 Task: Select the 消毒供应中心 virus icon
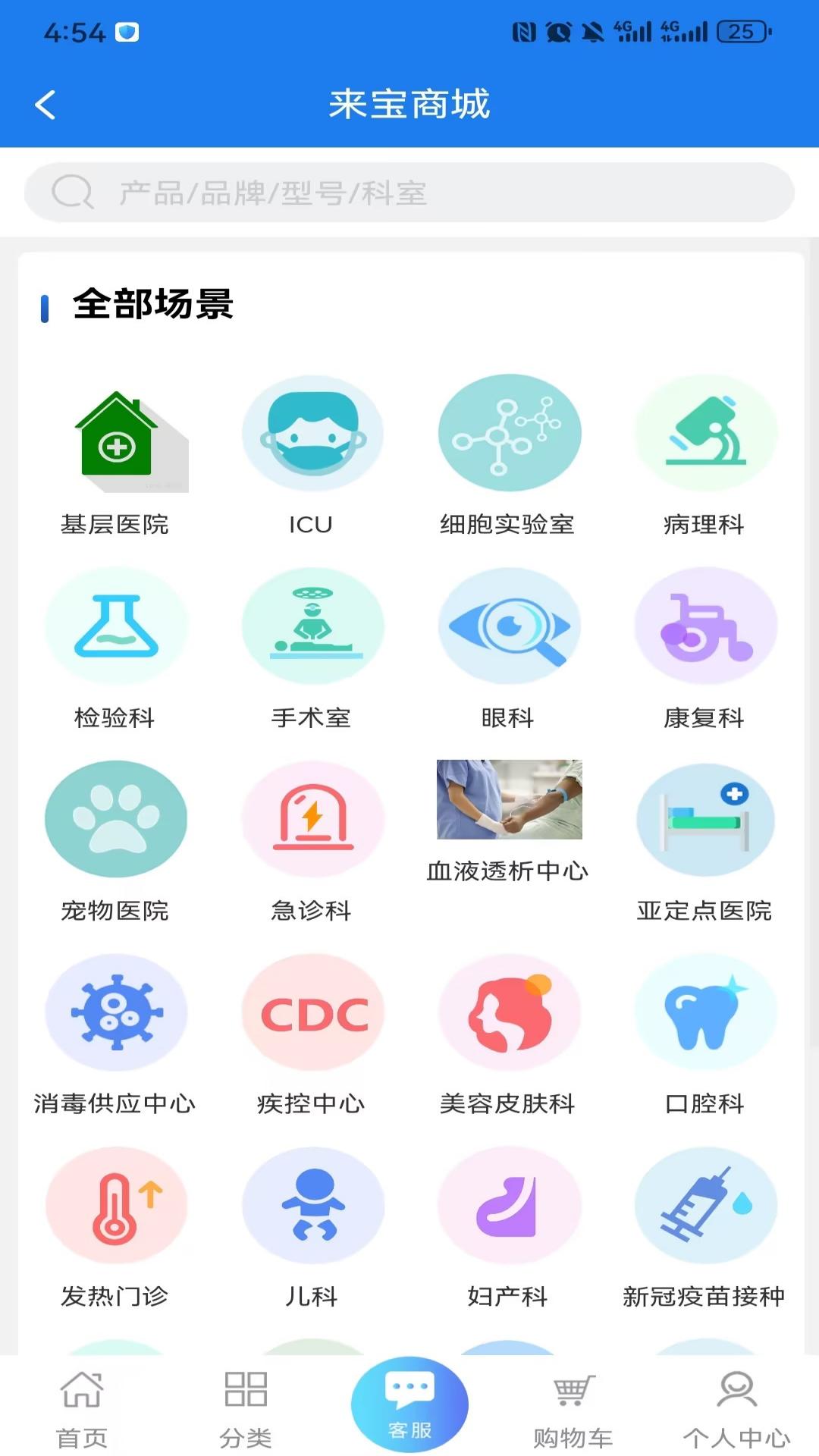click(x=116, y=1012)
